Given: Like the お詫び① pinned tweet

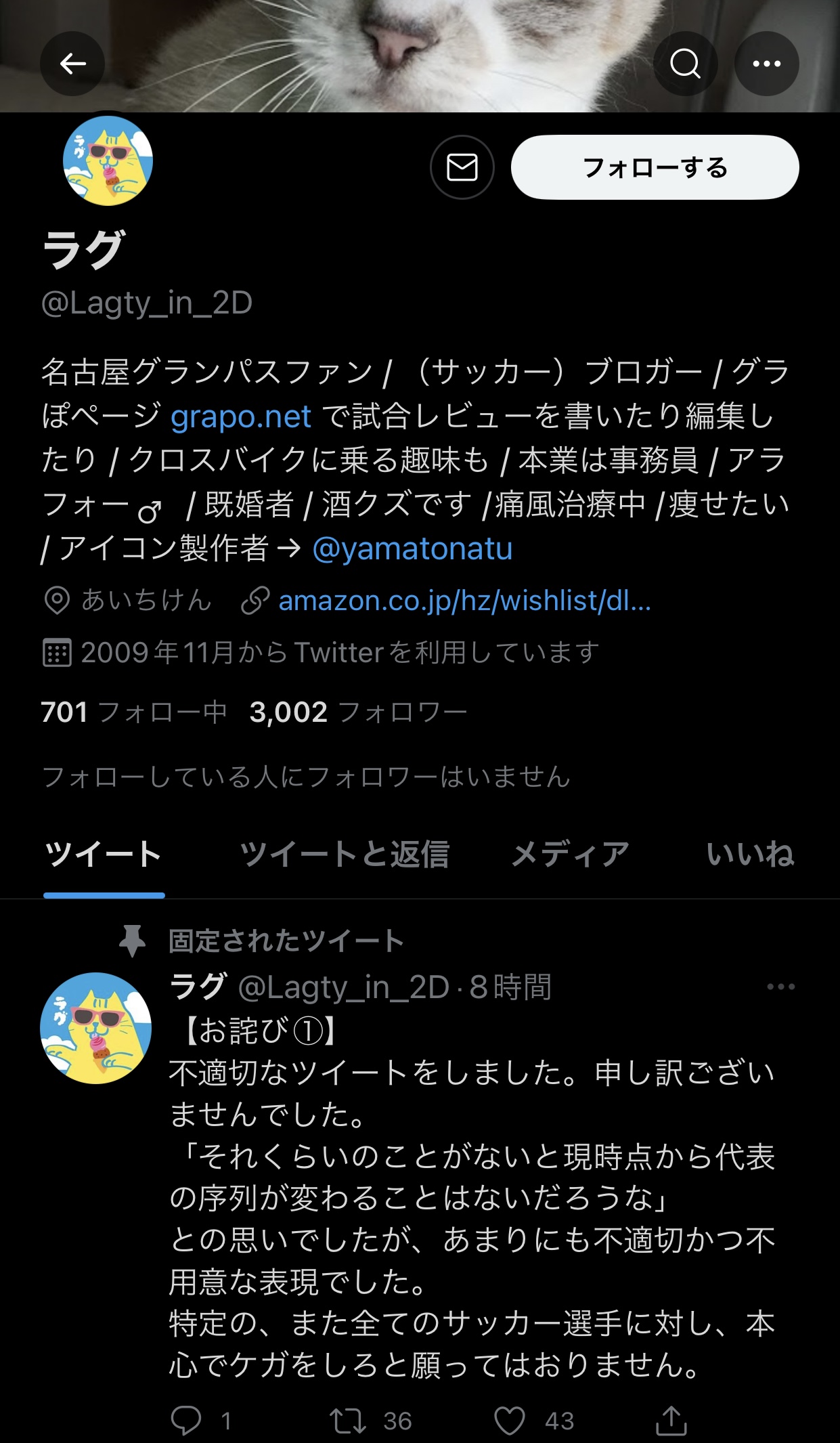Looking at the screenshot, I should click(510, 1421).
